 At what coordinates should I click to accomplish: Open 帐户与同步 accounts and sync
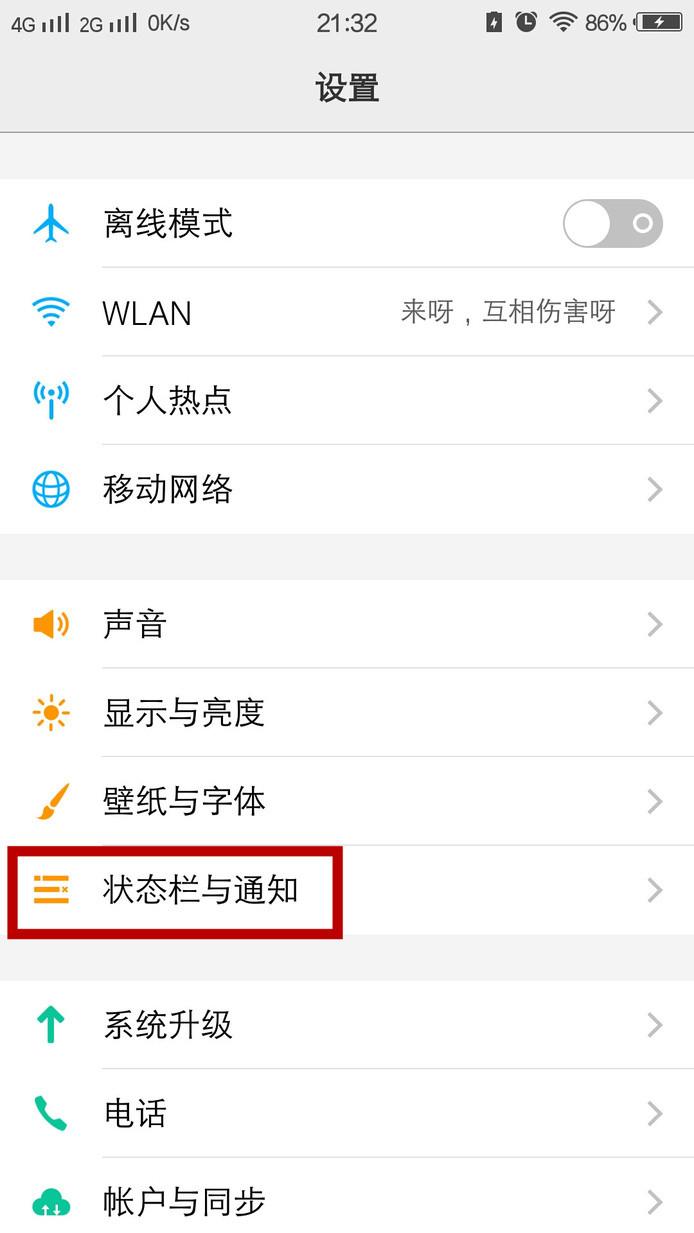347,1198
